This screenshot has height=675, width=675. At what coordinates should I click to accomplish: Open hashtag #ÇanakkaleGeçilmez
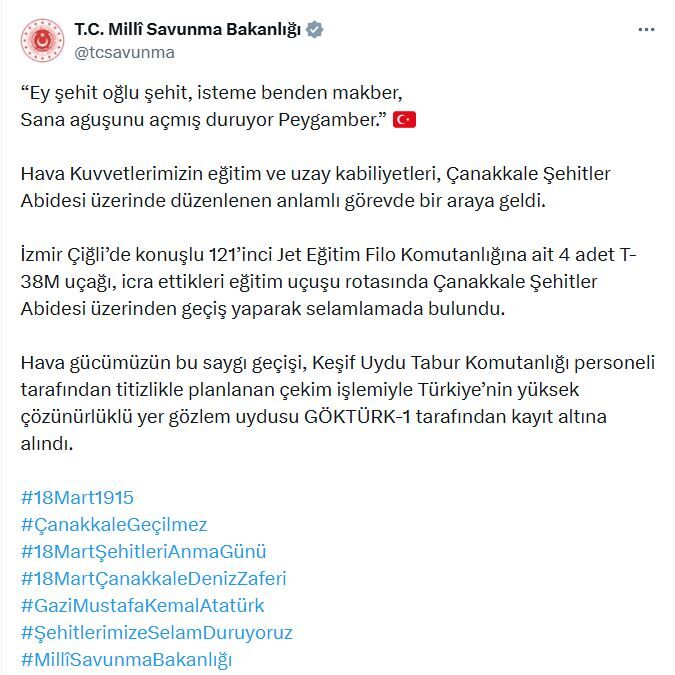(x=114, y=524)
